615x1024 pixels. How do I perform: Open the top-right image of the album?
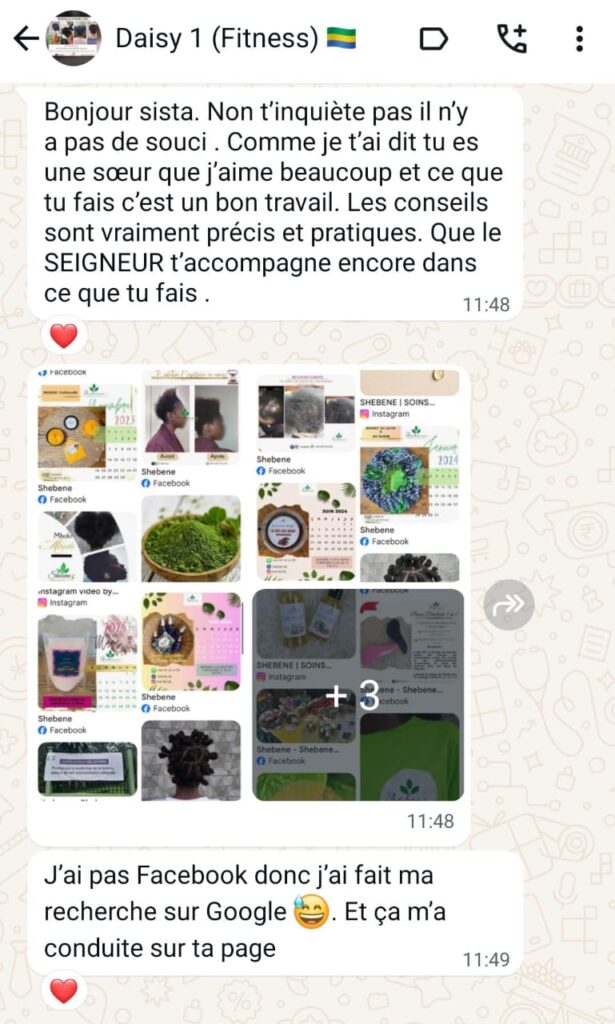tap(357, 475)
